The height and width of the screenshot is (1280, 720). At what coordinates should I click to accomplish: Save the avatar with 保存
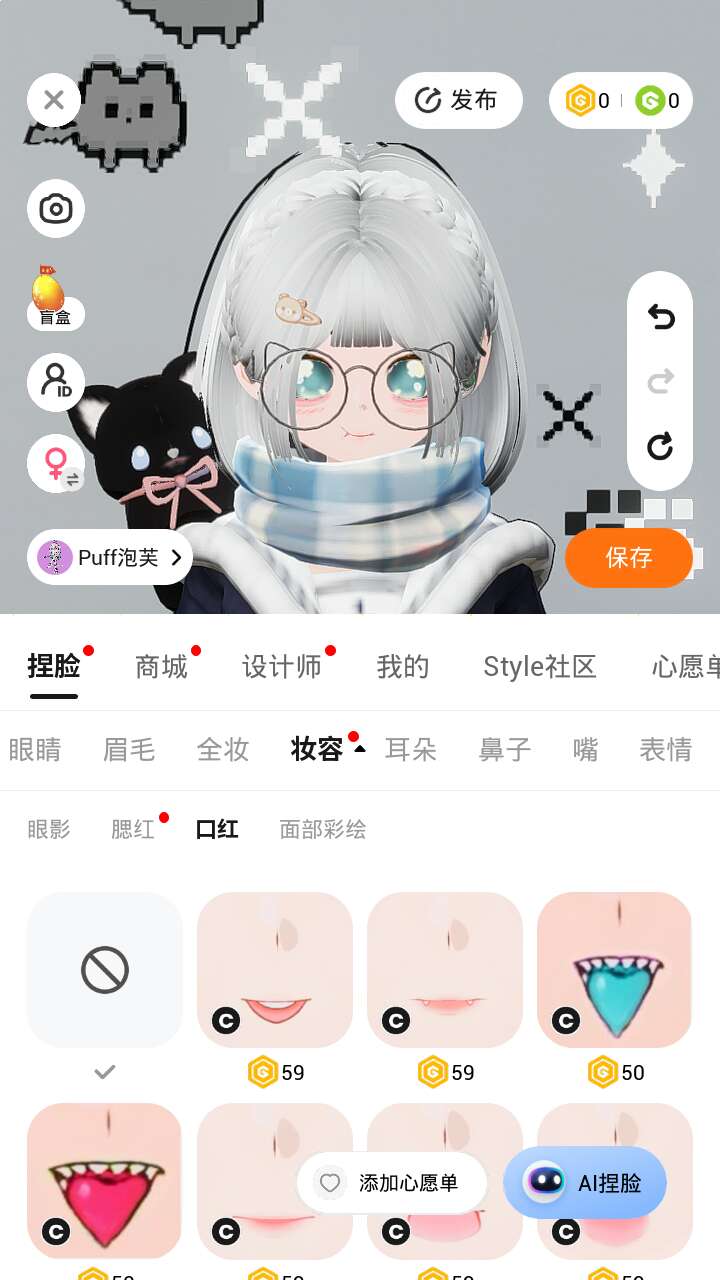point(628,557)
